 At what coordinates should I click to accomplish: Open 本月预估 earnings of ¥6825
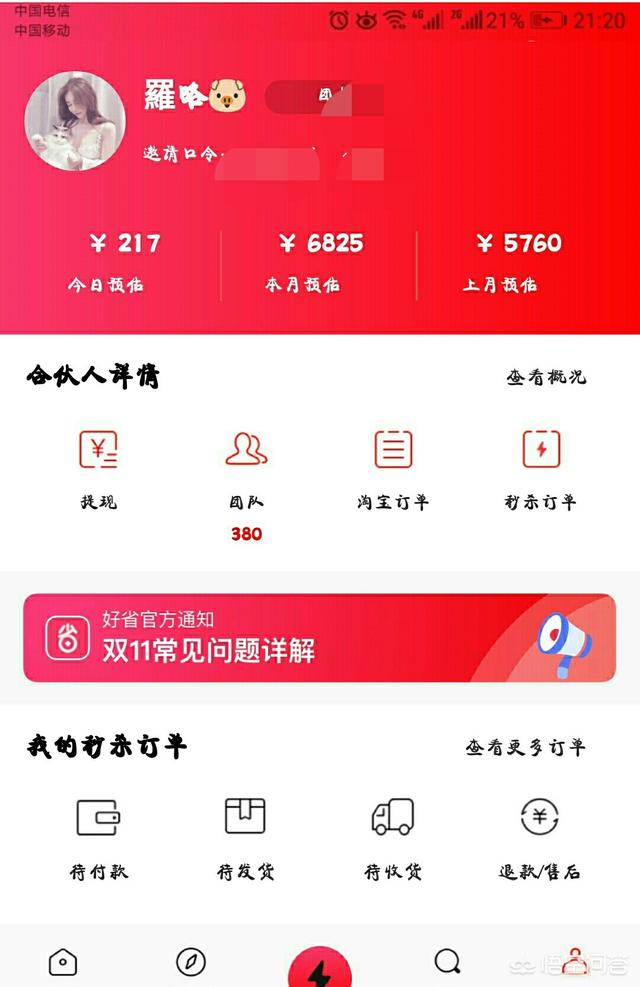tap(304, 262)
